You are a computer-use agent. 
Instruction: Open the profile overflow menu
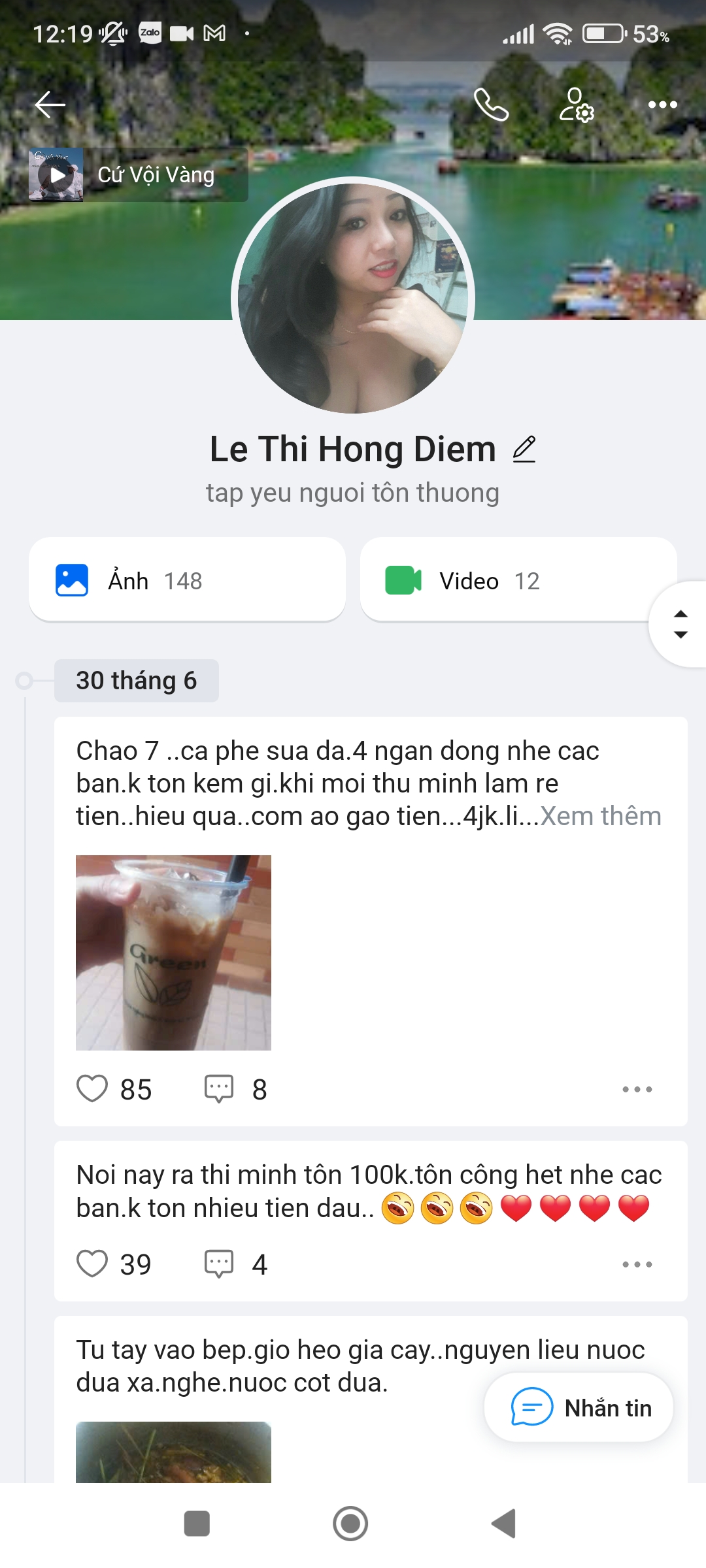[x=662, y=105]
